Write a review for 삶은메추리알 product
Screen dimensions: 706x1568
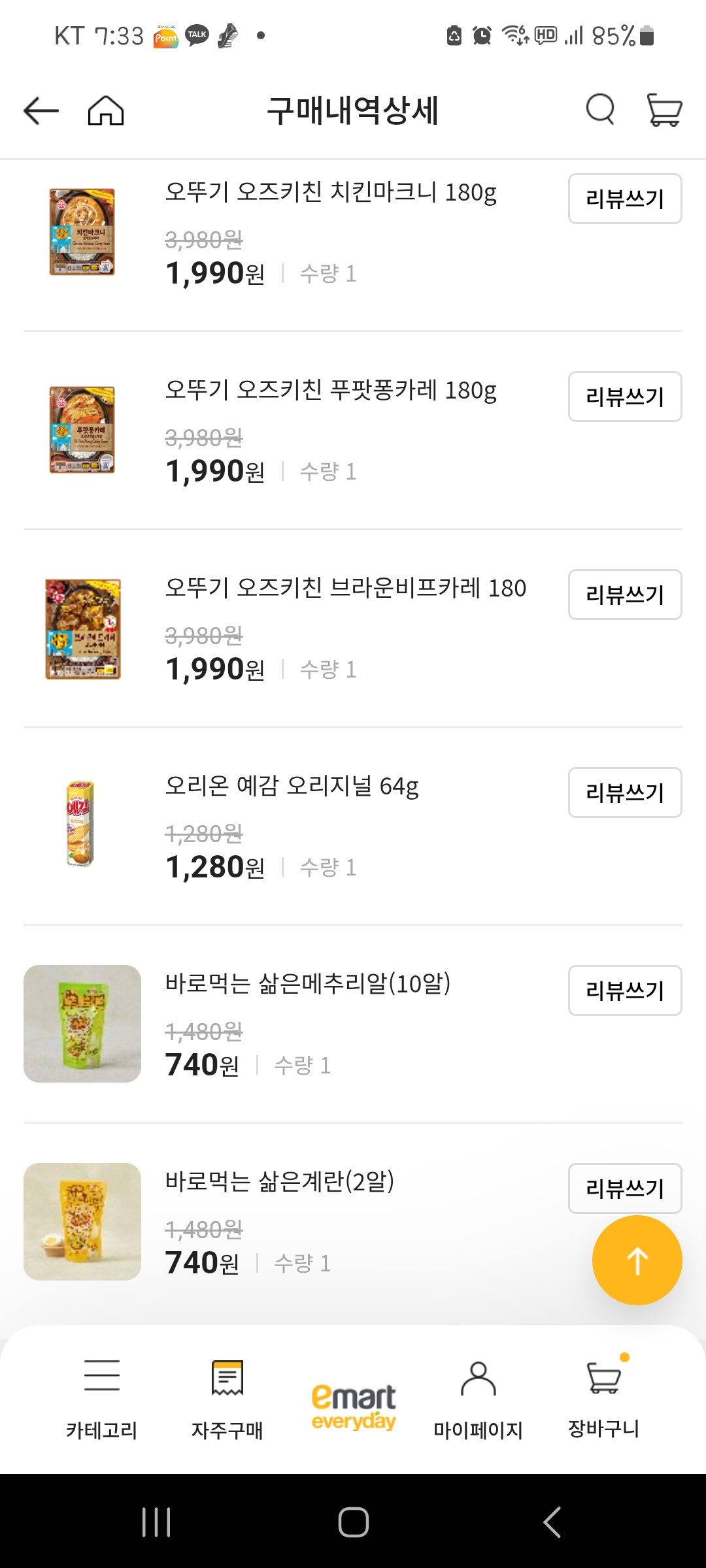click(624, 990)
